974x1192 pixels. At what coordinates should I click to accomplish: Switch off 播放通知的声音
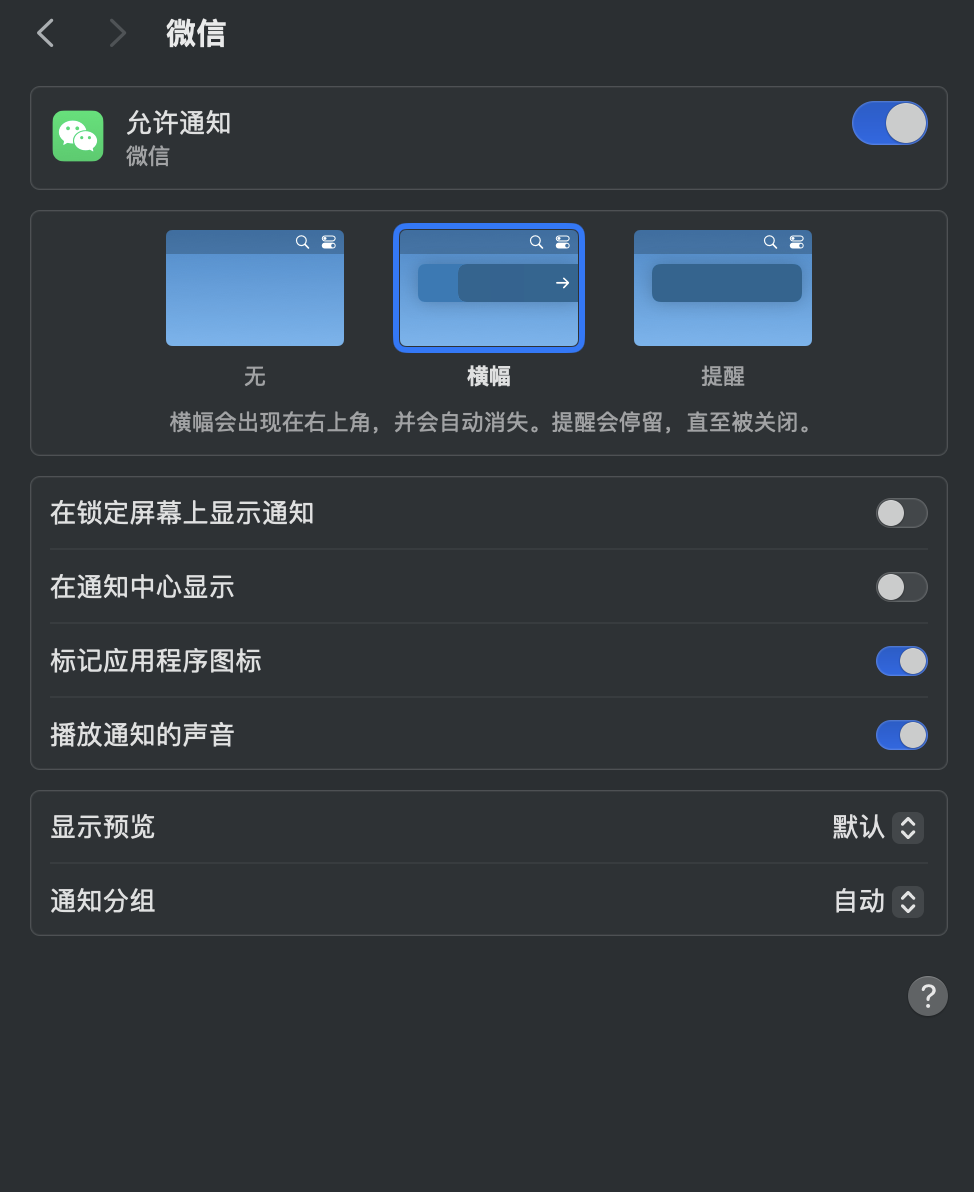pyautogui.click(x=901, y=735)
